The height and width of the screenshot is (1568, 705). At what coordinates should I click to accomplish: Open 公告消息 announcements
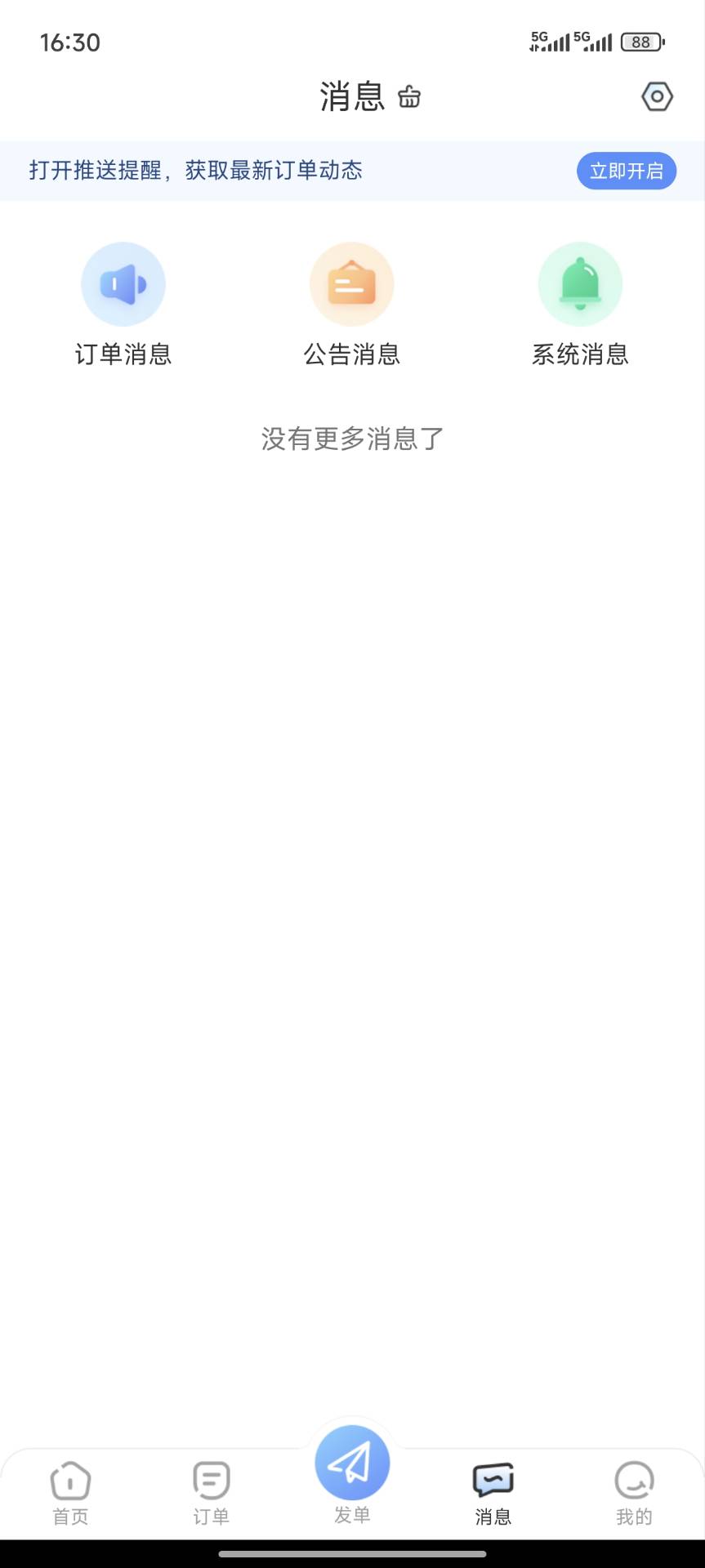coord(352,304)
